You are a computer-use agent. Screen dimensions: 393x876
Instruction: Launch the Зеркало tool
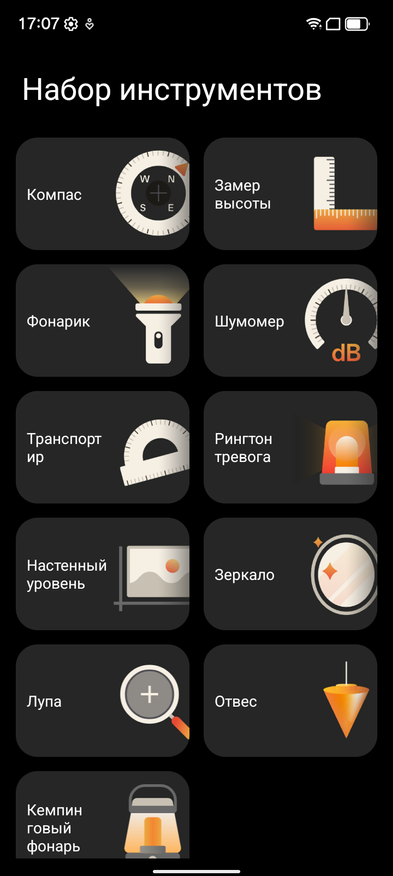tap(290, 574)
